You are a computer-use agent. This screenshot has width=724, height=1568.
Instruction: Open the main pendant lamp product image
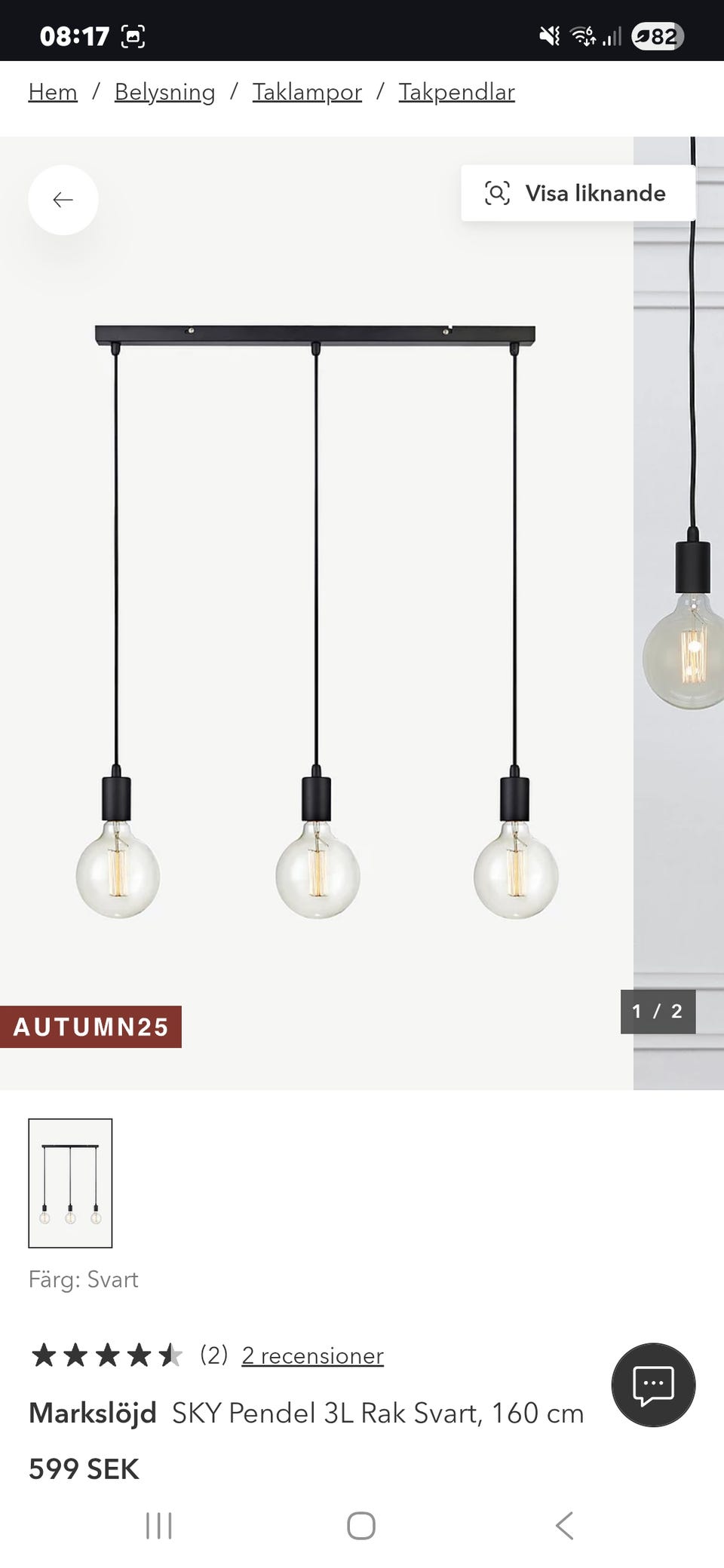click(317, 613)
